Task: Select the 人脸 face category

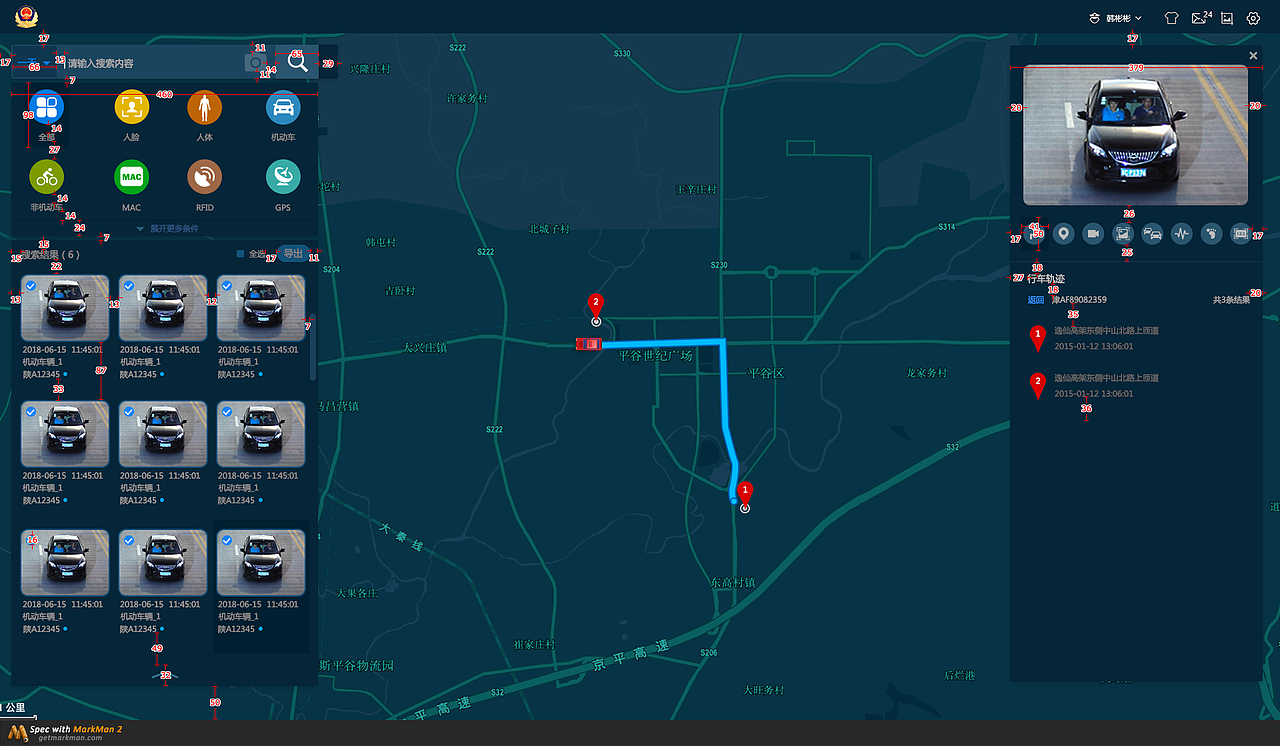Action: click(x=131, y=107)
